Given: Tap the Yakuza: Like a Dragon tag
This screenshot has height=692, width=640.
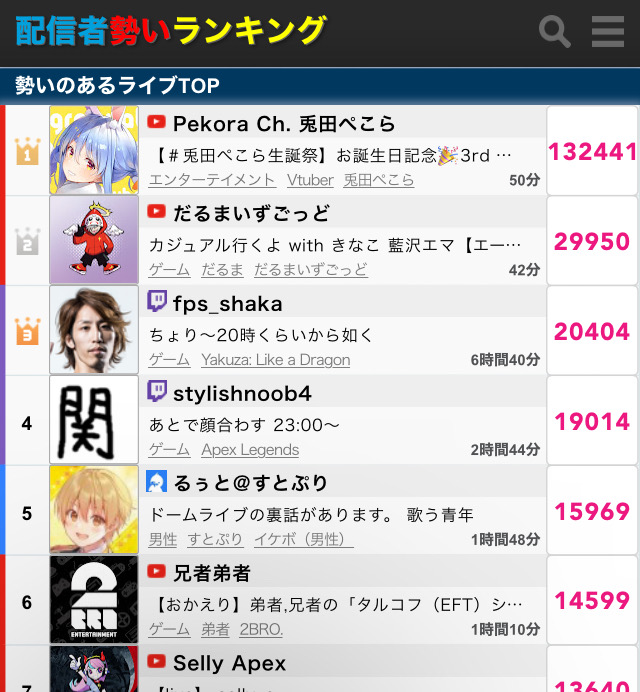Looking at the screenshot, I should tap(275, 360).
